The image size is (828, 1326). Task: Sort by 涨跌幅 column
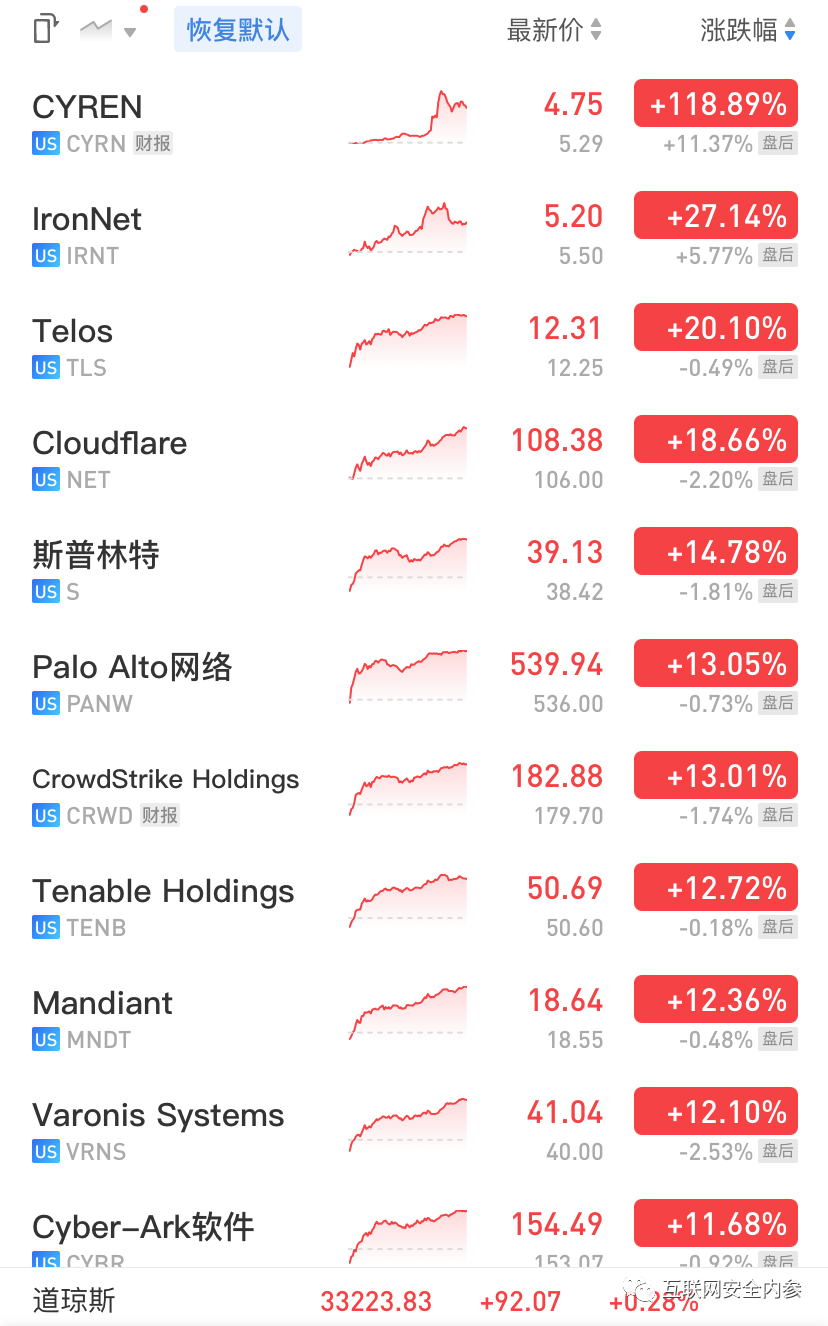click(748, 30)
